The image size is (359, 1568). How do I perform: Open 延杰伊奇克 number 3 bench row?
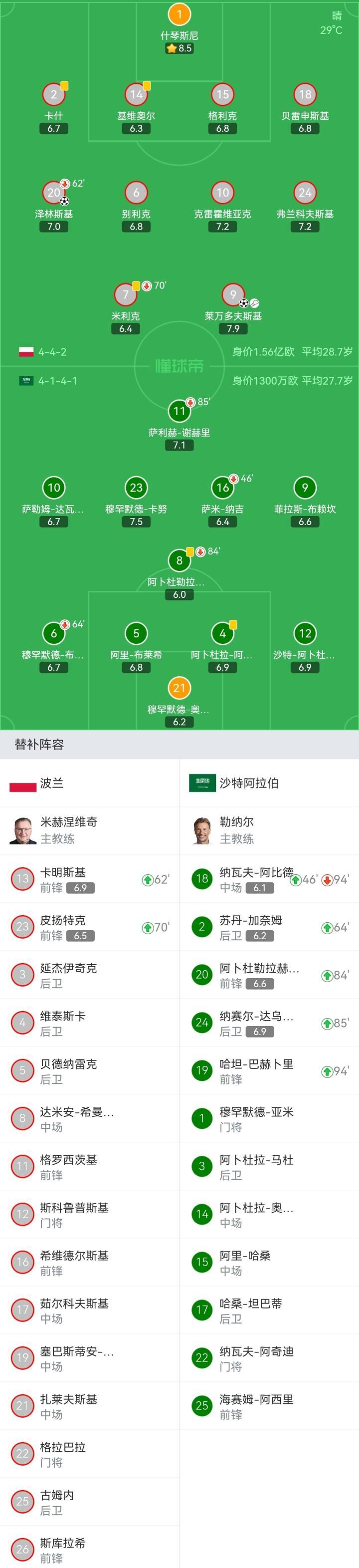click(x=89, y=975)
